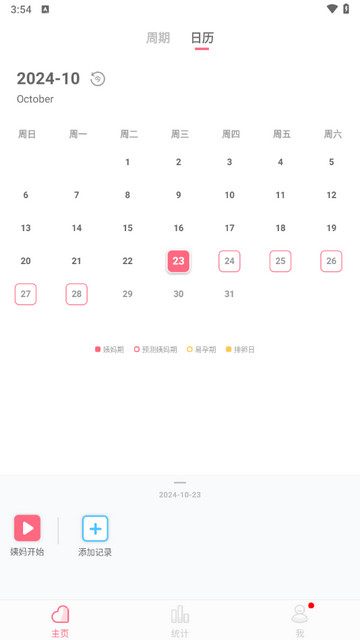Pick October 15 in the calendar

(128, 228)
